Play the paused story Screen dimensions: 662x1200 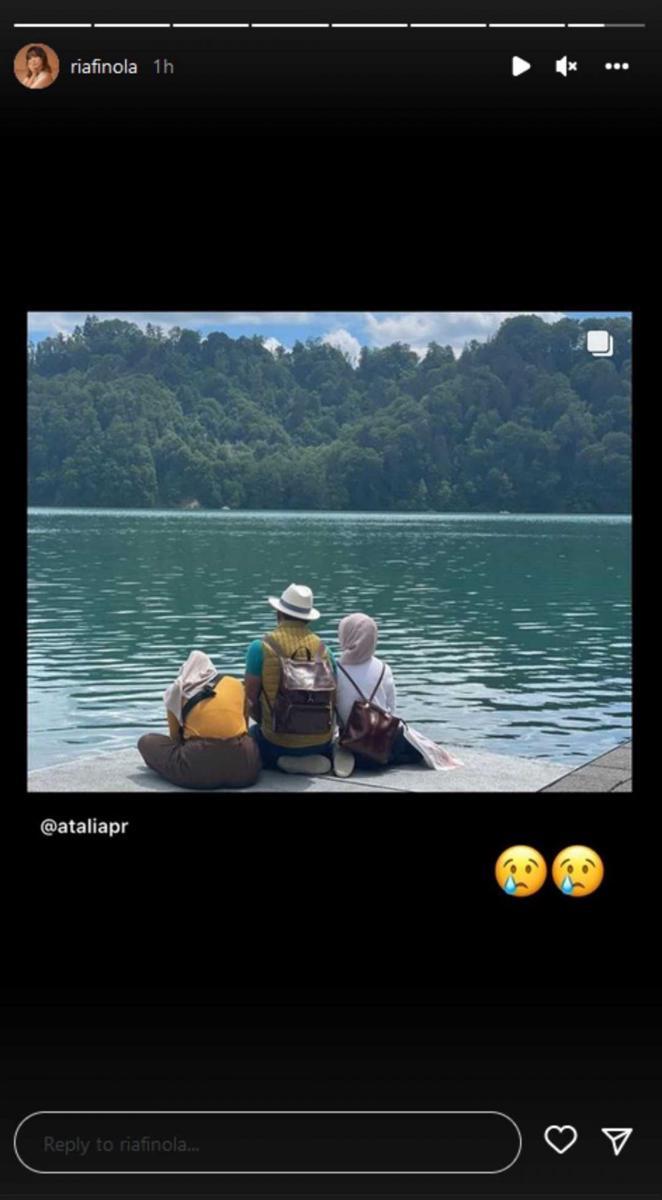(520, 66)
